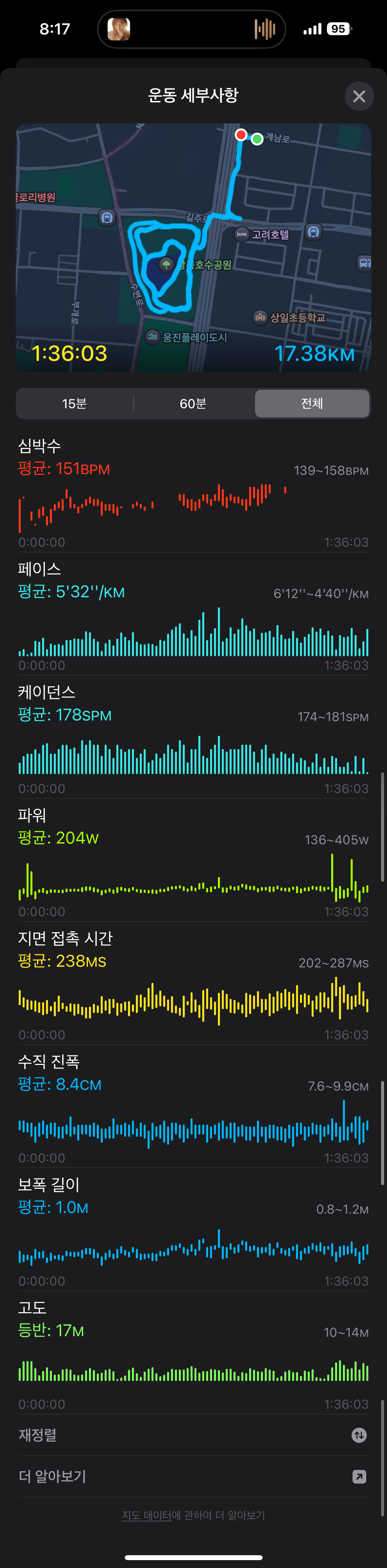This screenshot has width=387, height=1568.
Task: Switch to the 15분 segment
Action: [74, 404]
